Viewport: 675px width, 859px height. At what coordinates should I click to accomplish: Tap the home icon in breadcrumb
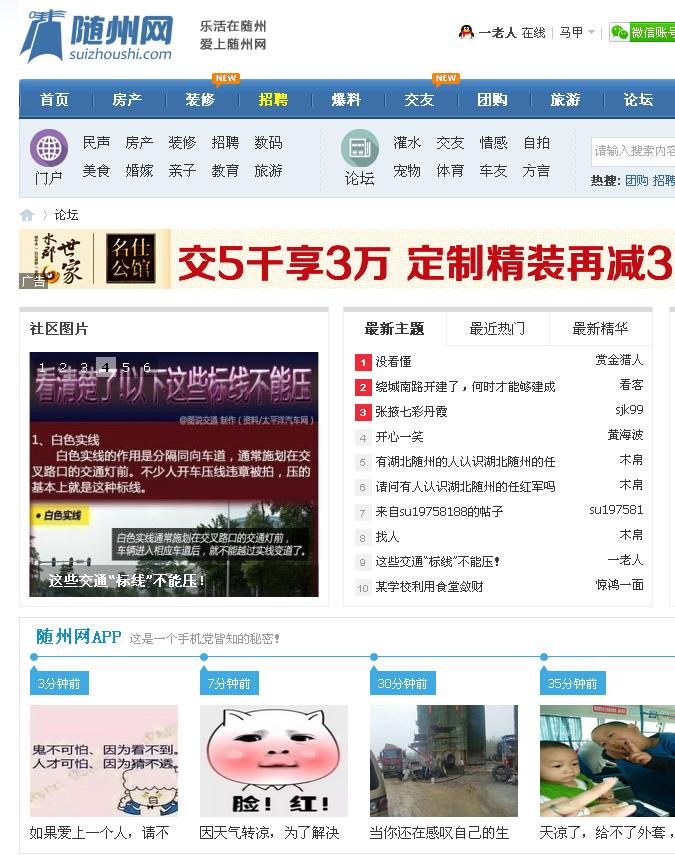(27, 215)
